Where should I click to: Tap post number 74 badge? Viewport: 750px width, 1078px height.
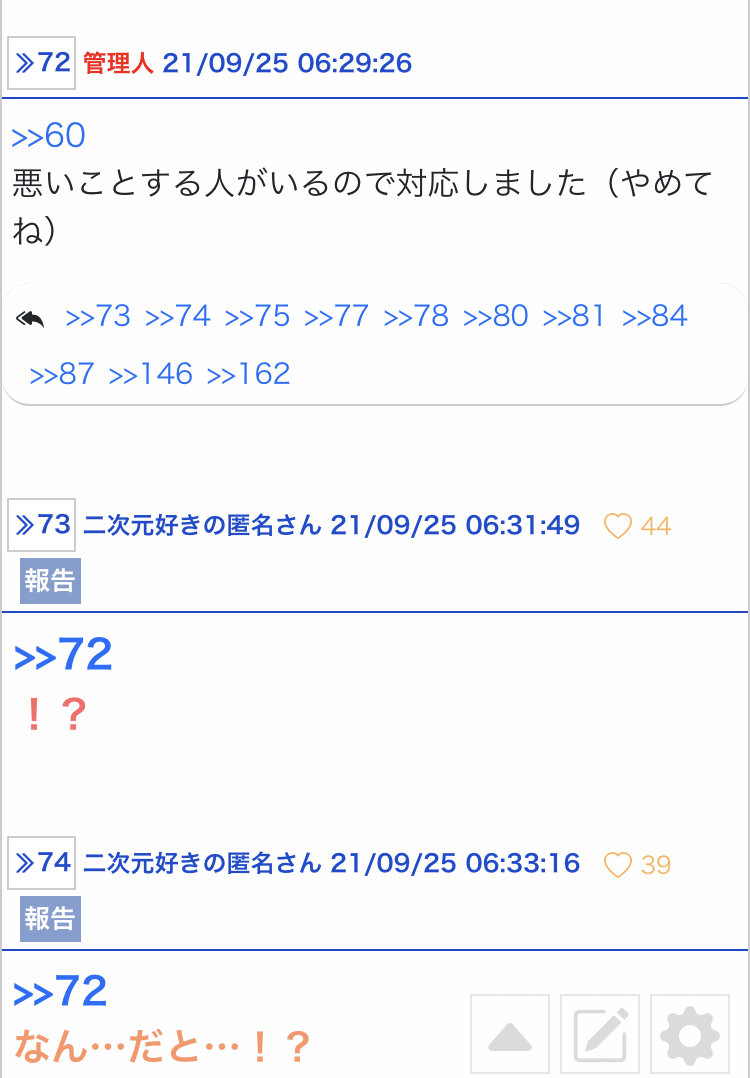pos(41,862)
